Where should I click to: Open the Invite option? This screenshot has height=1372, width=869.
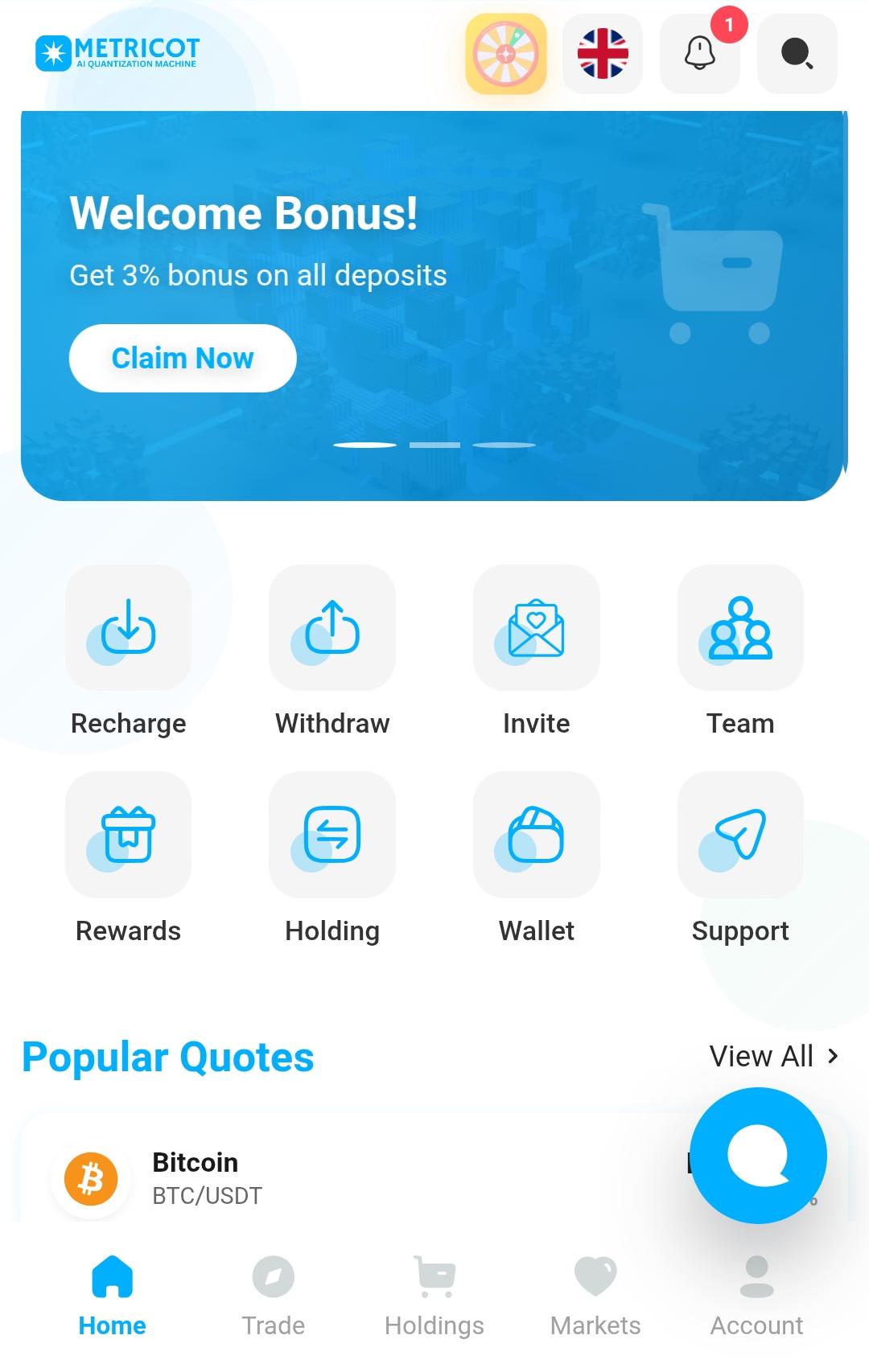pyautogui.click(x=537, y=628)
